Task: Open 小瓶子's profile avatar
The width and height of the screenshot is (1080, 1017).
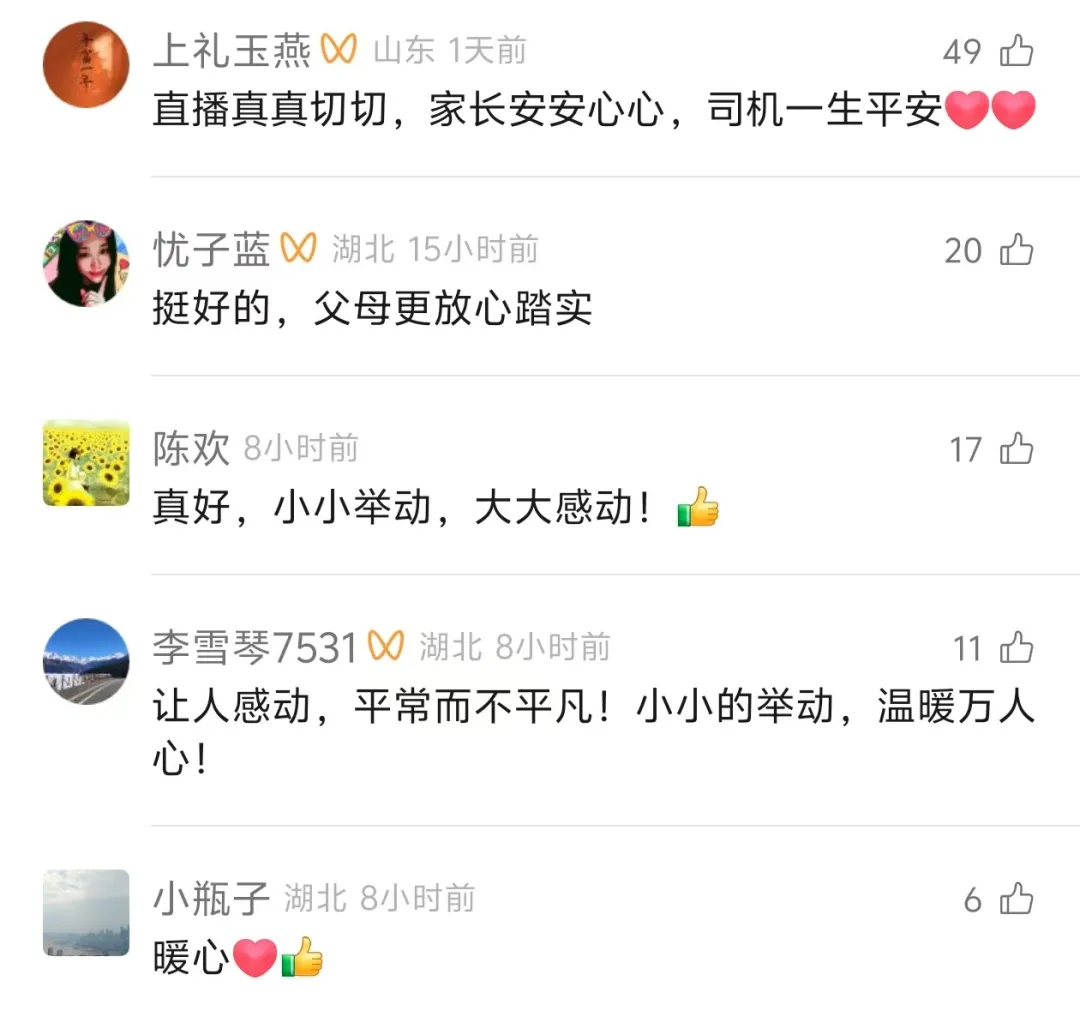Action: [x=86, y=913]
